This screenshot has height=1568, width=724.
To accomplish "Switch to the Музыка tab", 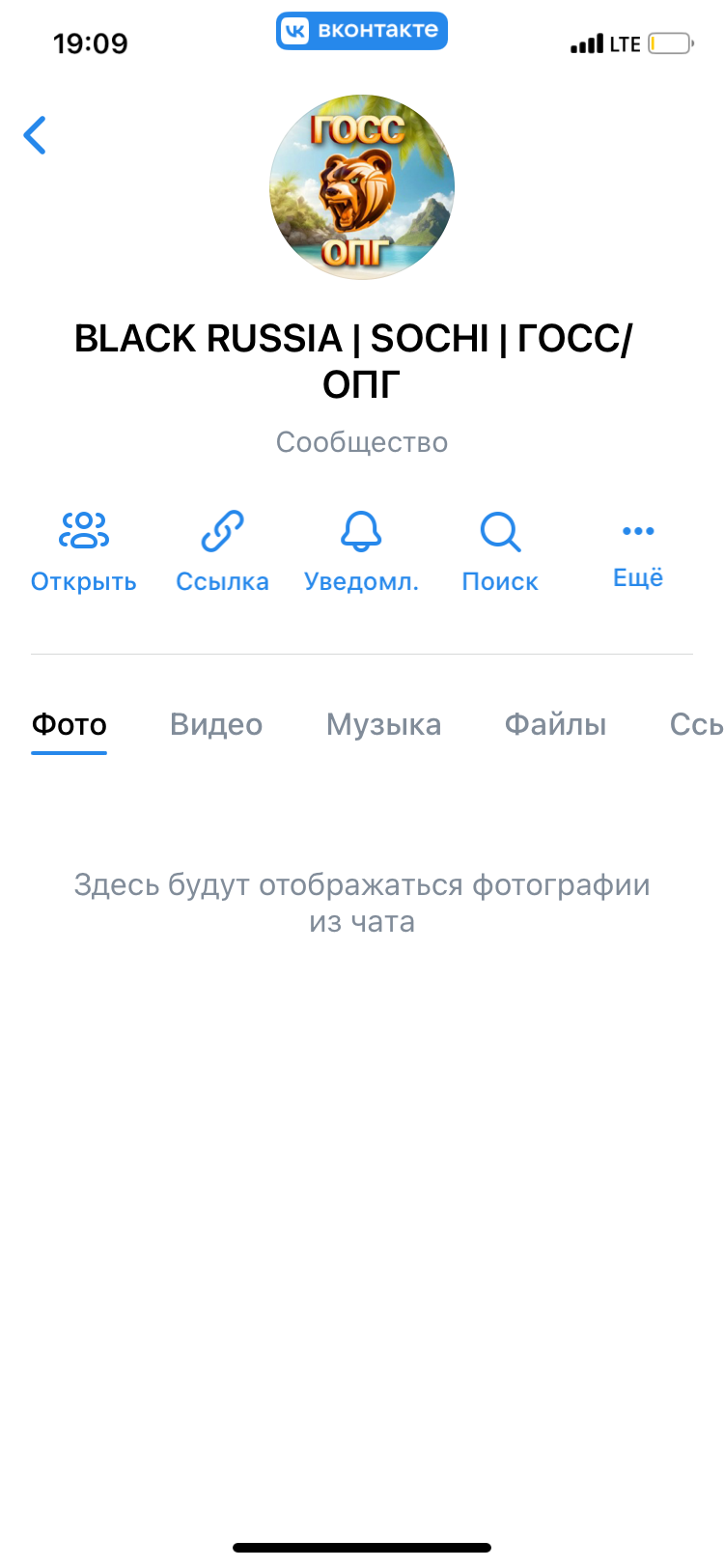I will (383, 724).
